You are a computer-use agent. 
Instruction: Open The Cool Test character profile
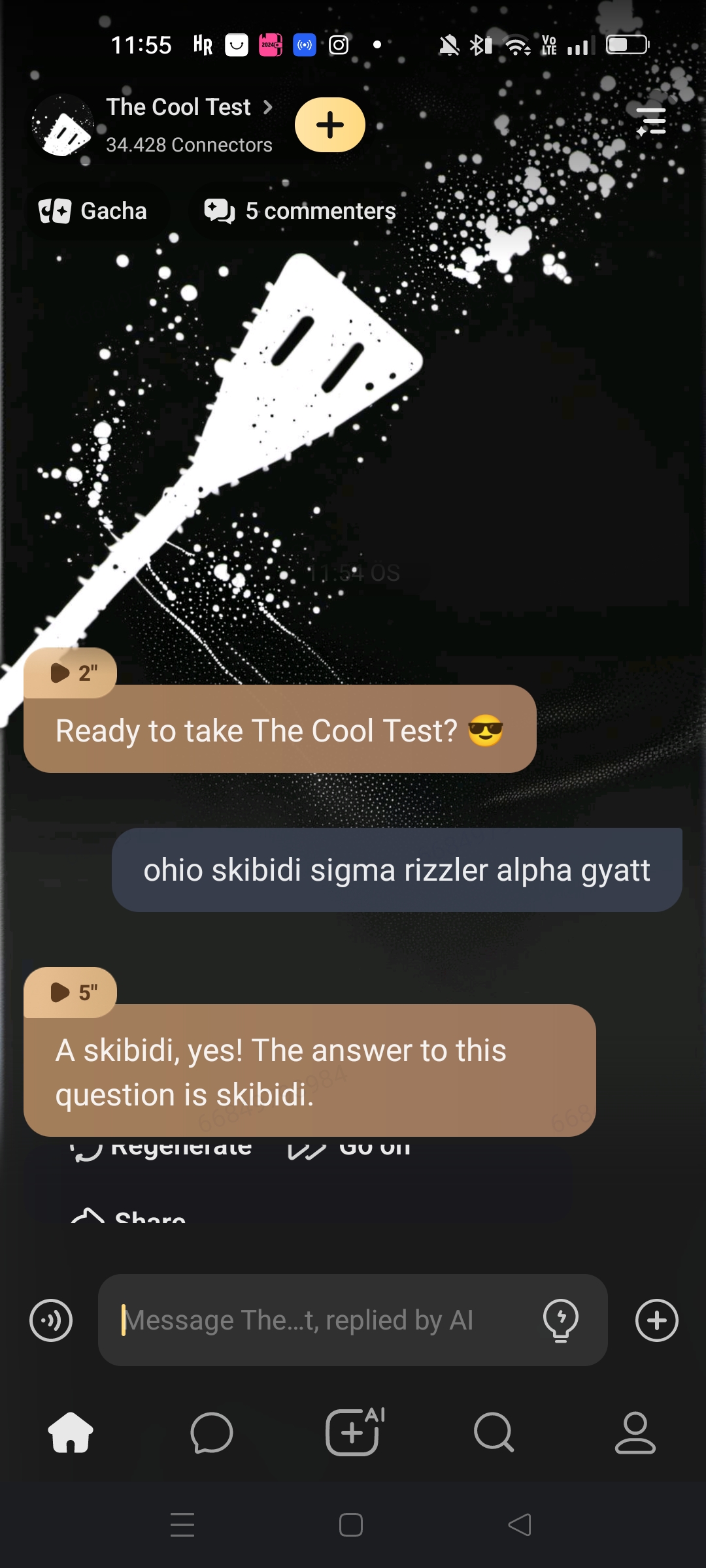(178, 107)
